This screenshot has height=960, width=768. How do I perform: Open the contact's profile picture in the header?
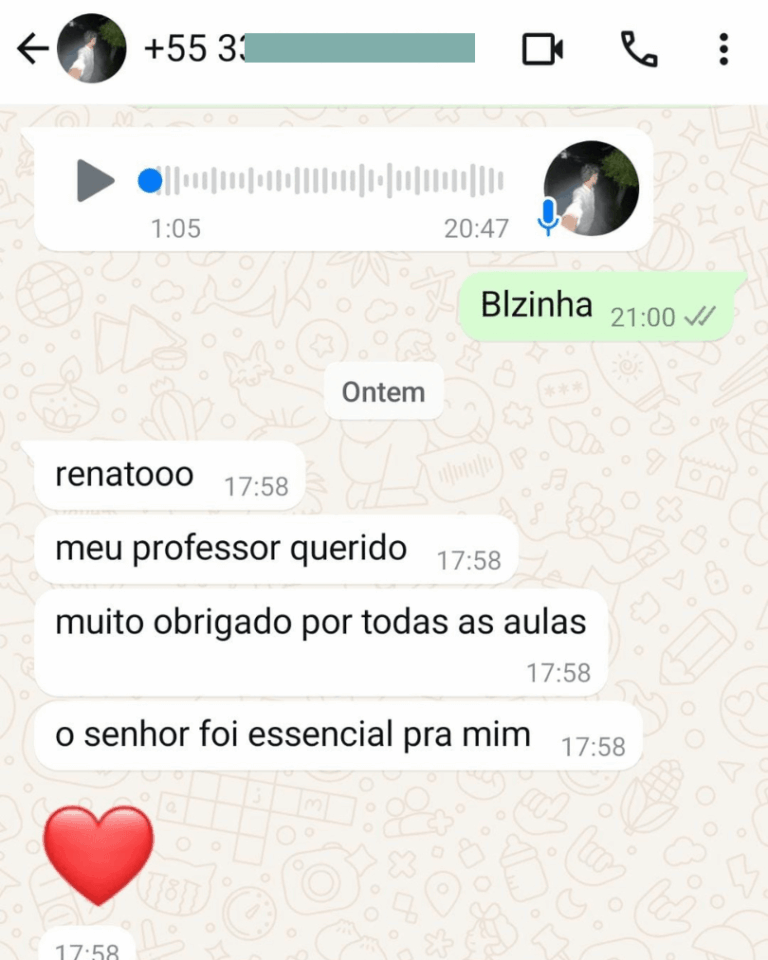pos(92,49)
